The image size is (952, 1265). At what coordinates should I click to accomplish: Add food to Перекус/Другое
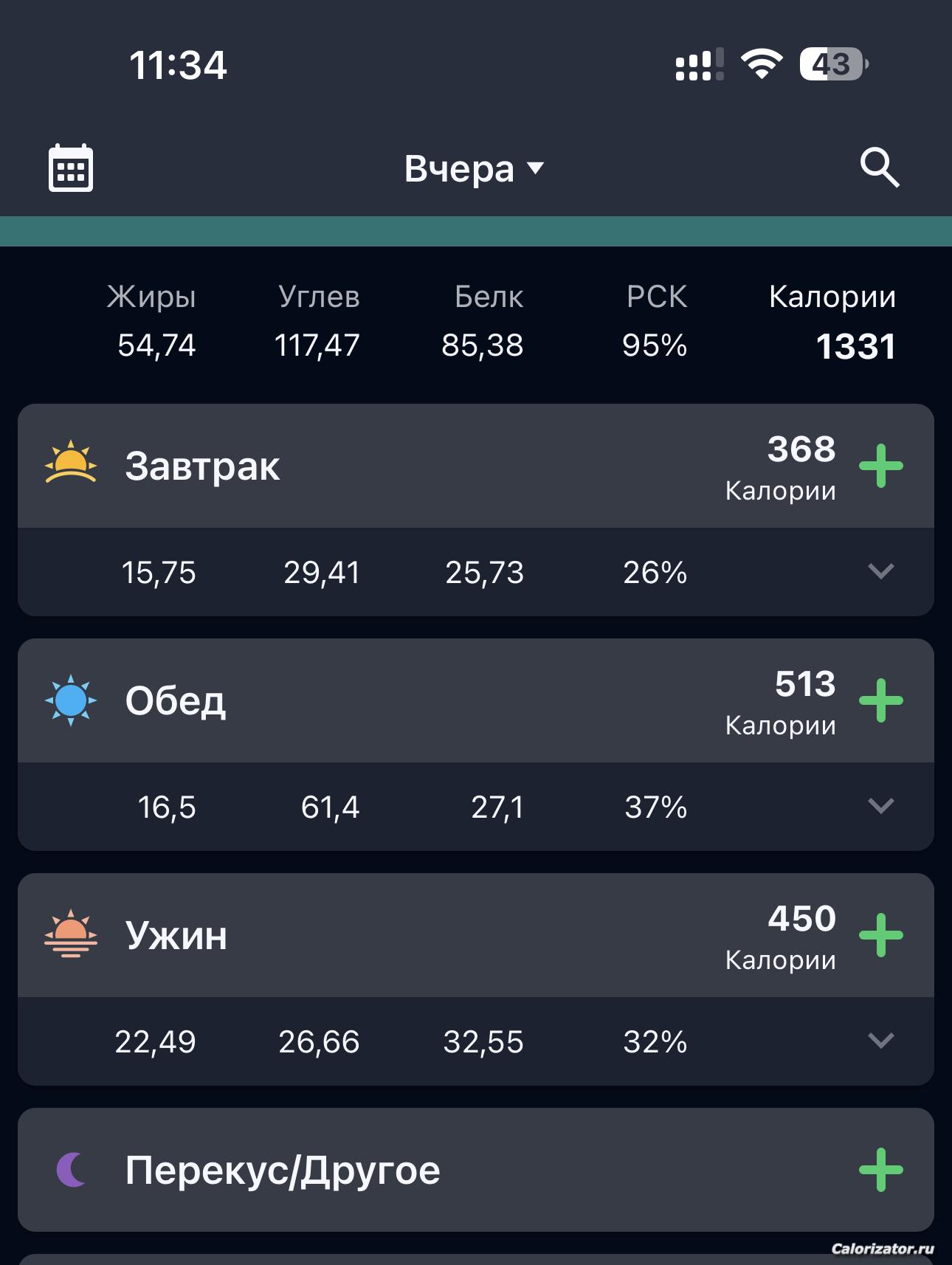click(881, 1170)
